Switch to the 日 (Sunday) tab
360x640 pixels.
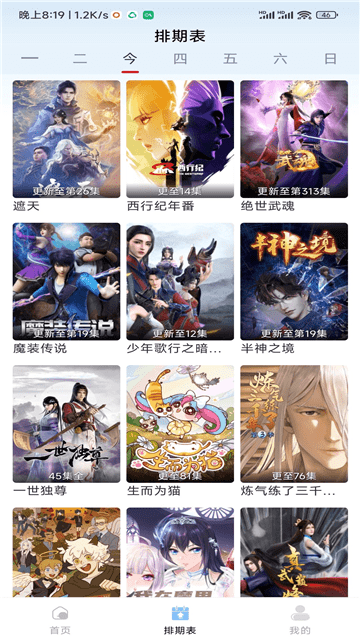tap(330, 58)
